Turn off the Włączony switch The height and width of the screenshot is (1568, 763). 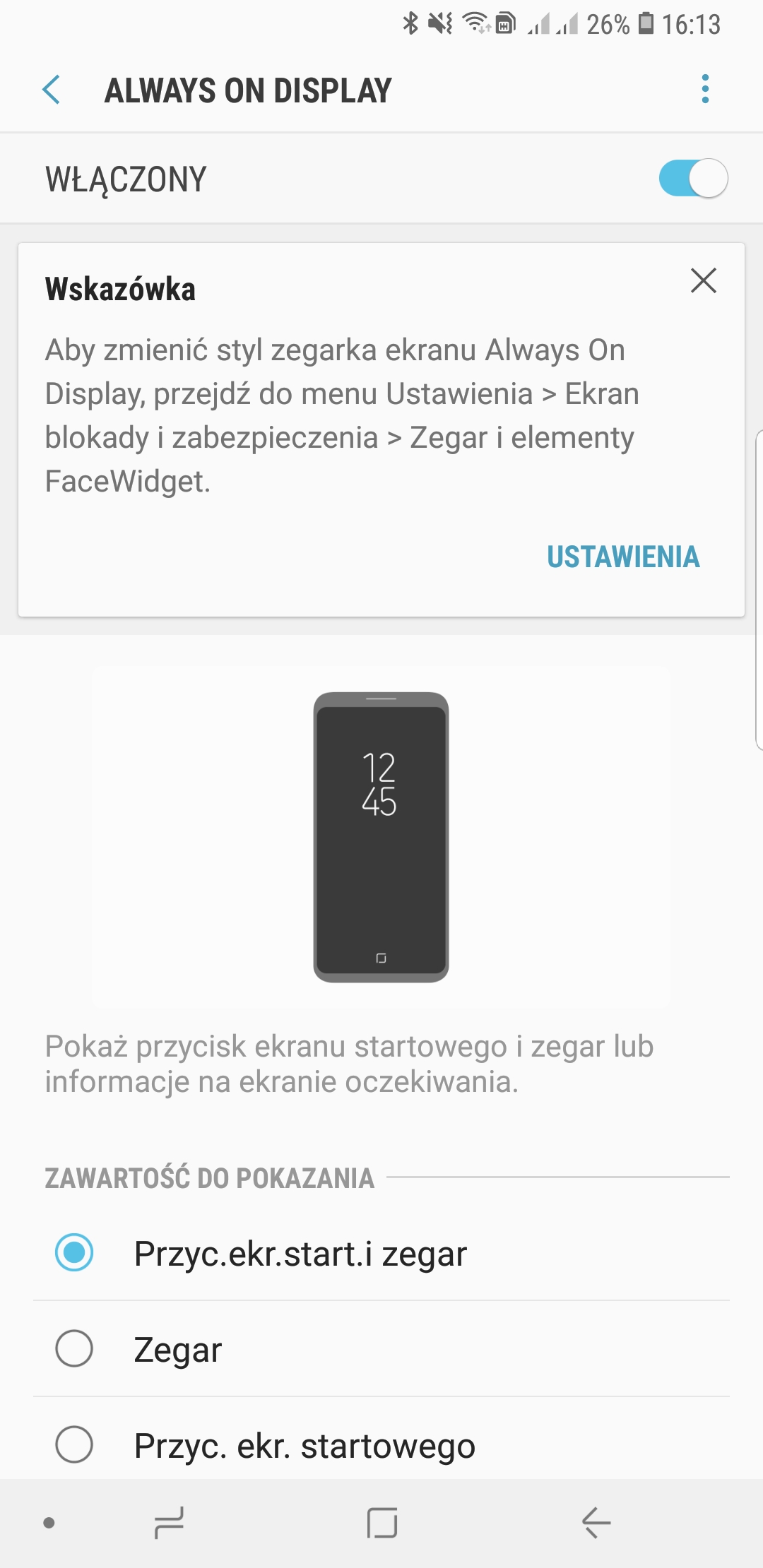coord(693,179)
